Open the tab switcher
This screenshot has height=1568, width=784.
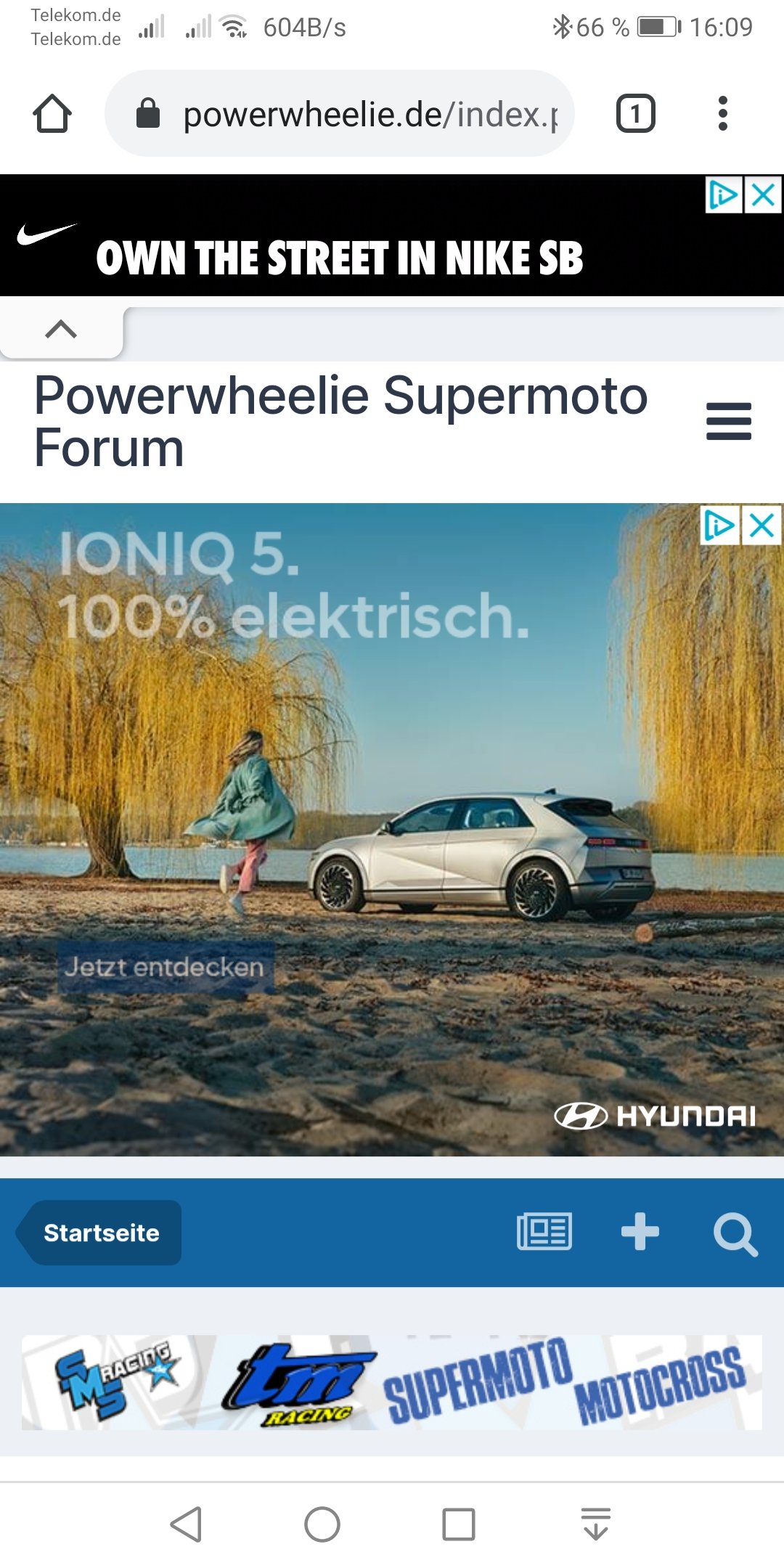click(x=636, y=114)
